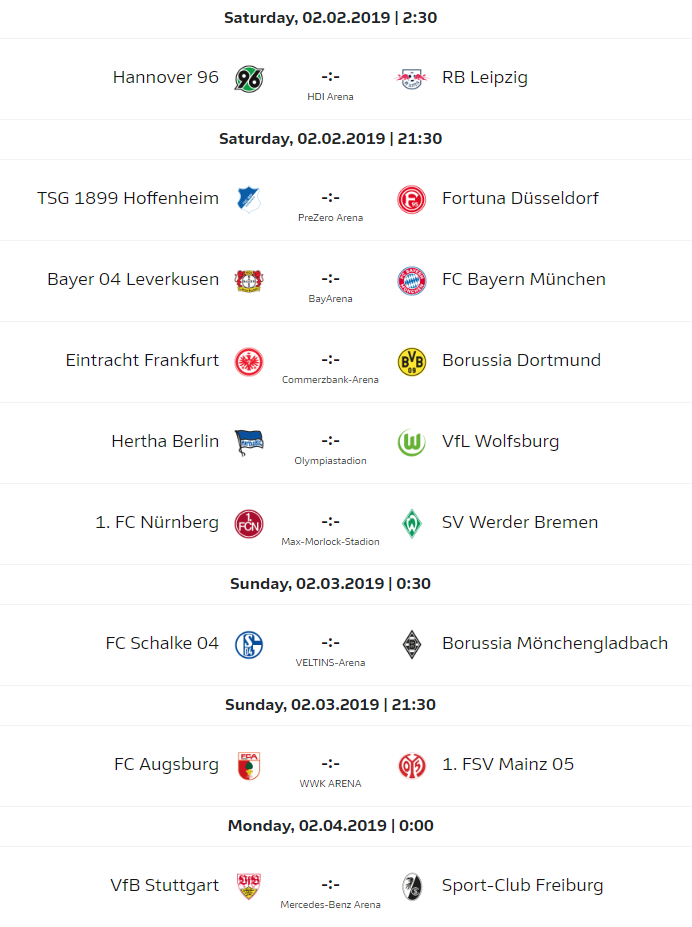Select FC Augsburg vs 1. FSV Mainz 05

click(330, 765)
